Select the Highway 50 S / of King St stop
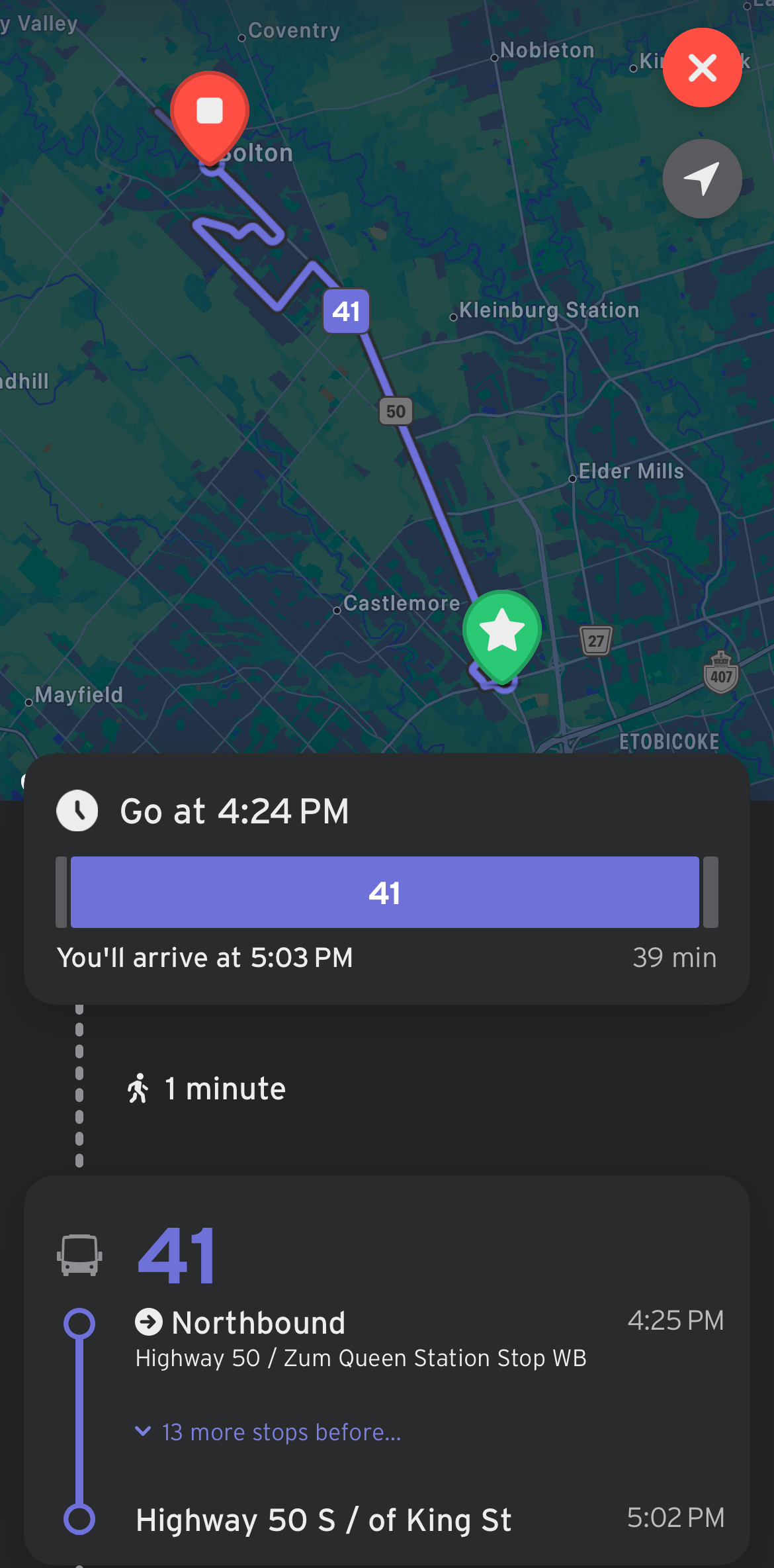This screenshot has width=774, height=1568. coord(323,1520)
